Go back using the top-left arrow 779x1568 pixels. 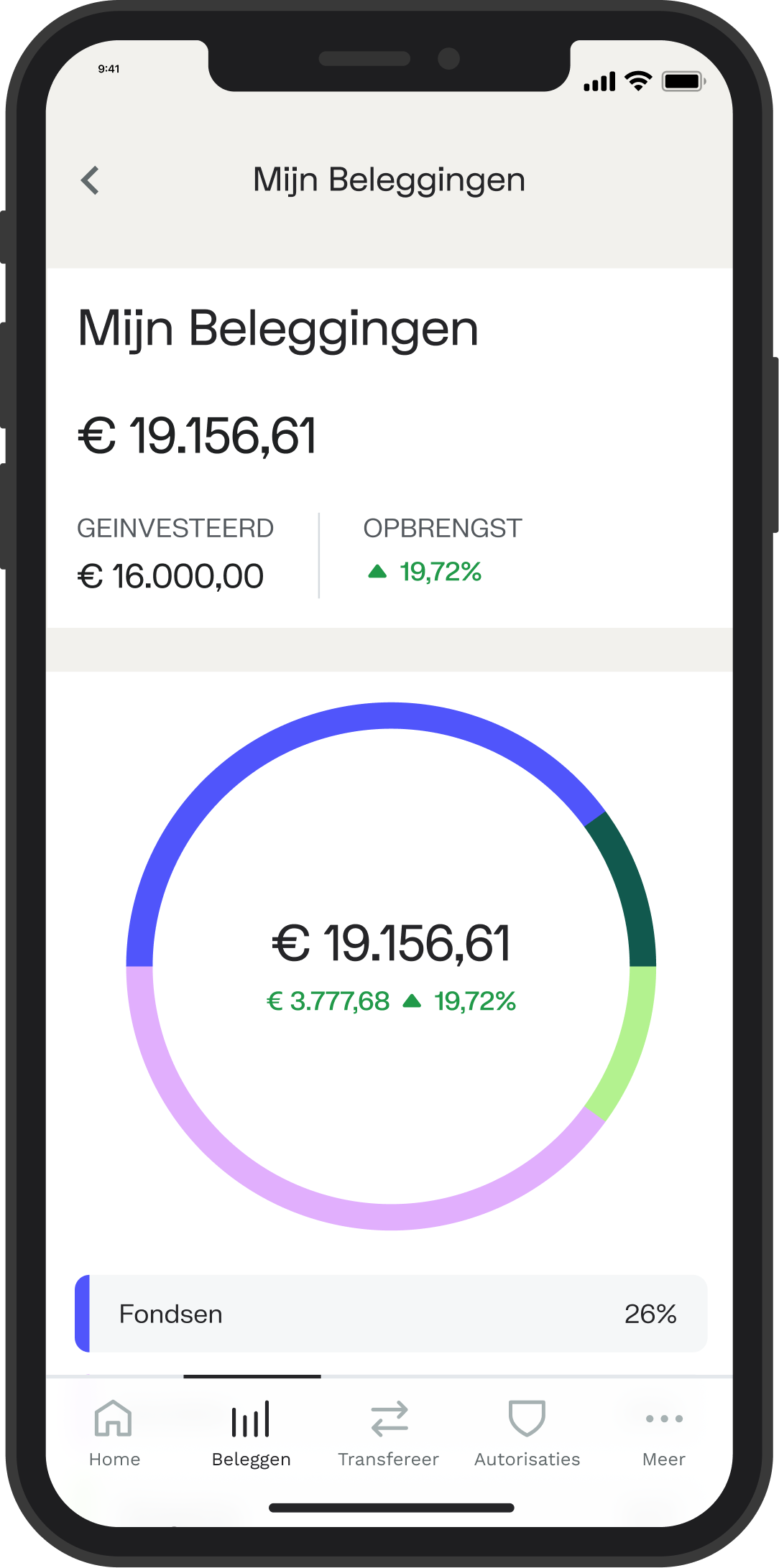[x=90, y=180]
